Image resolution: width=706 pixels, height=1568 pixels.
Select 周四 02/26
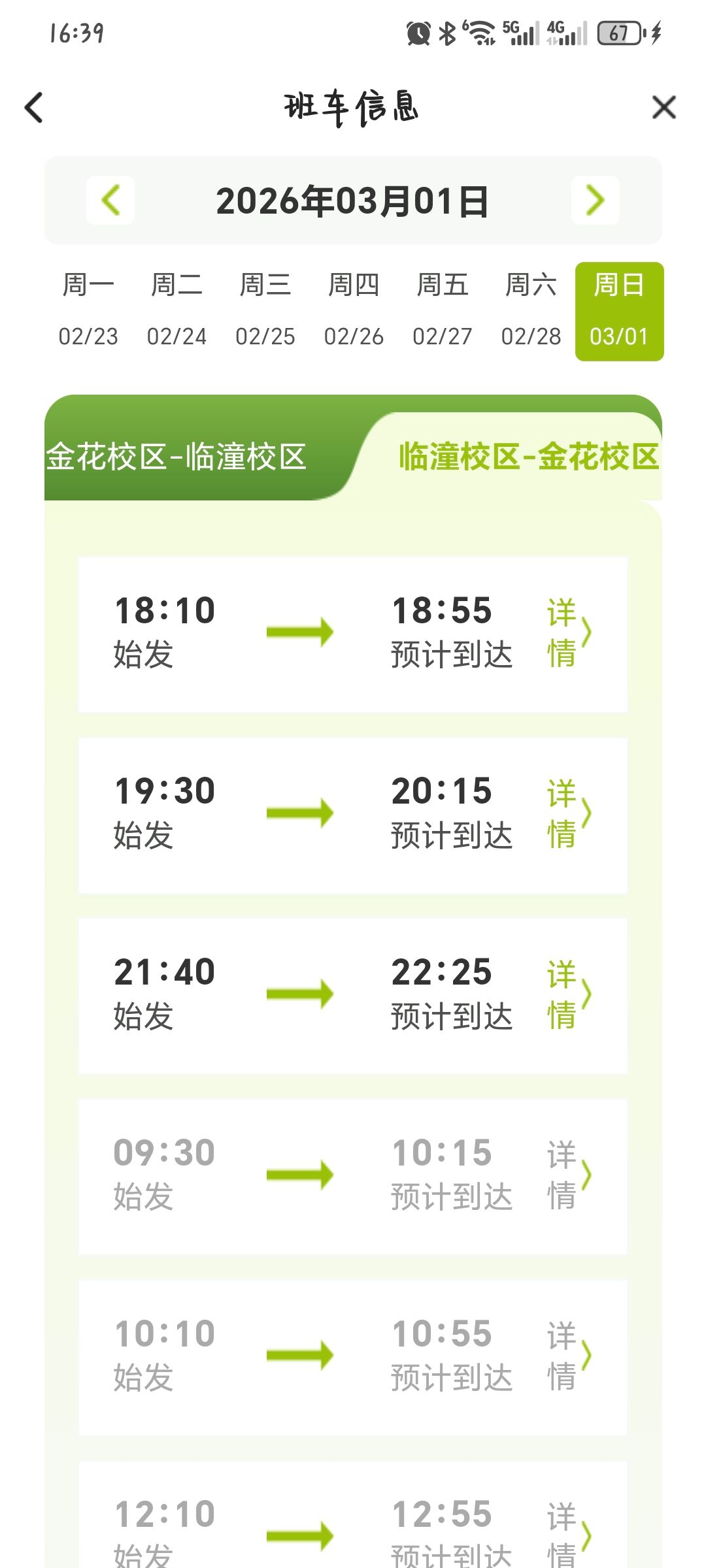pos(354,311)
